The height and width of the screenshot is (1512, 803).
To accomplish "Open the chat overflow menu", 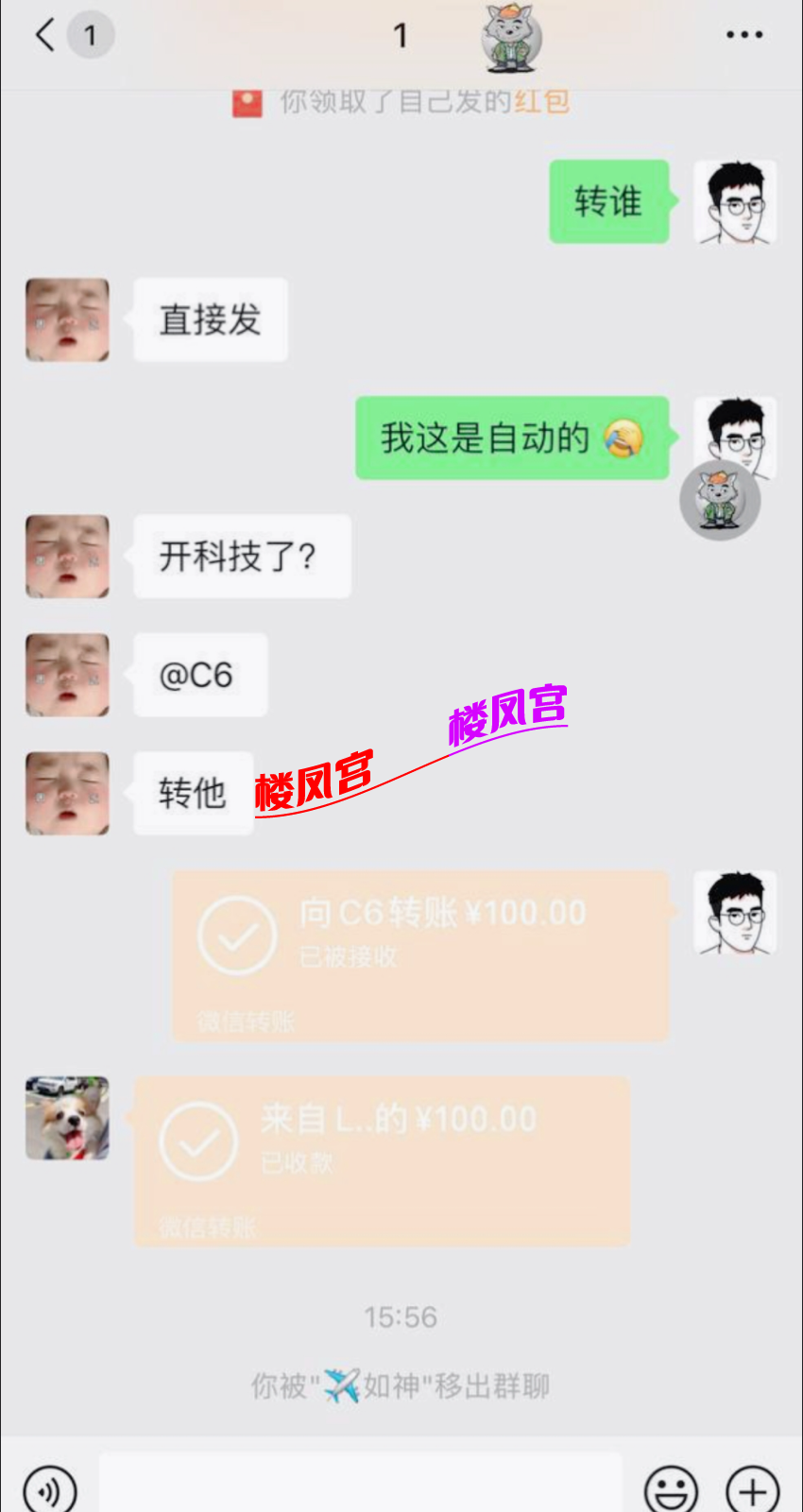I will tap(743, 36).
